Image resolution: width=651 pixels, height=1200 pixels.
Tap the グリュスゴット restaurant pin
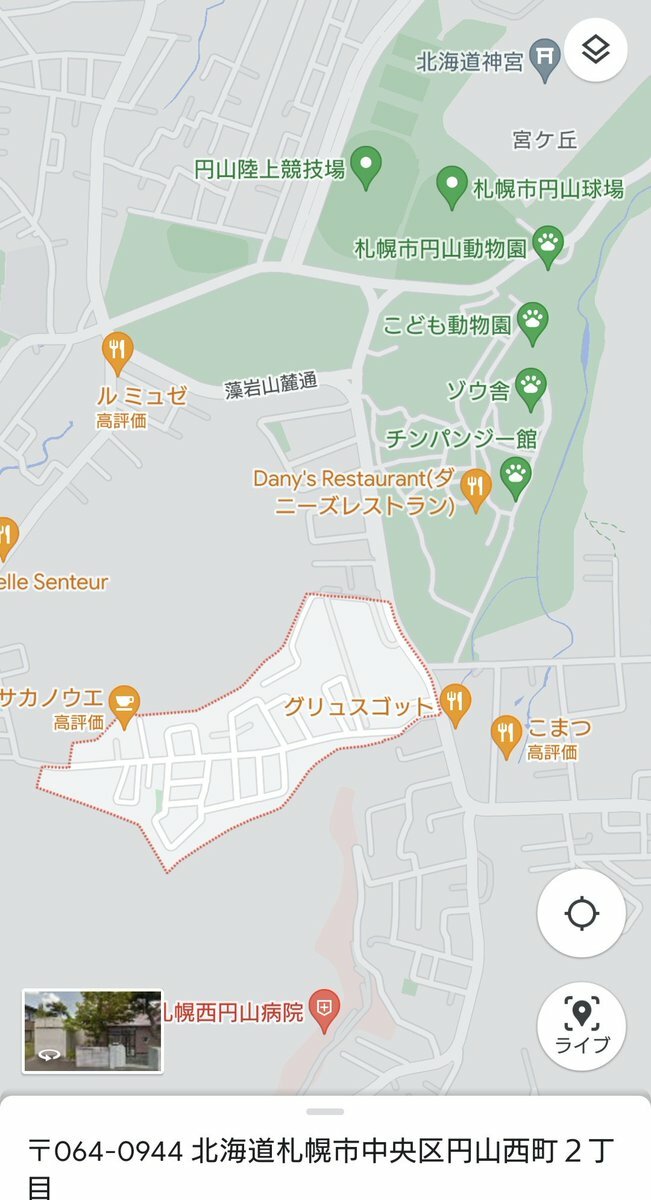456,702
